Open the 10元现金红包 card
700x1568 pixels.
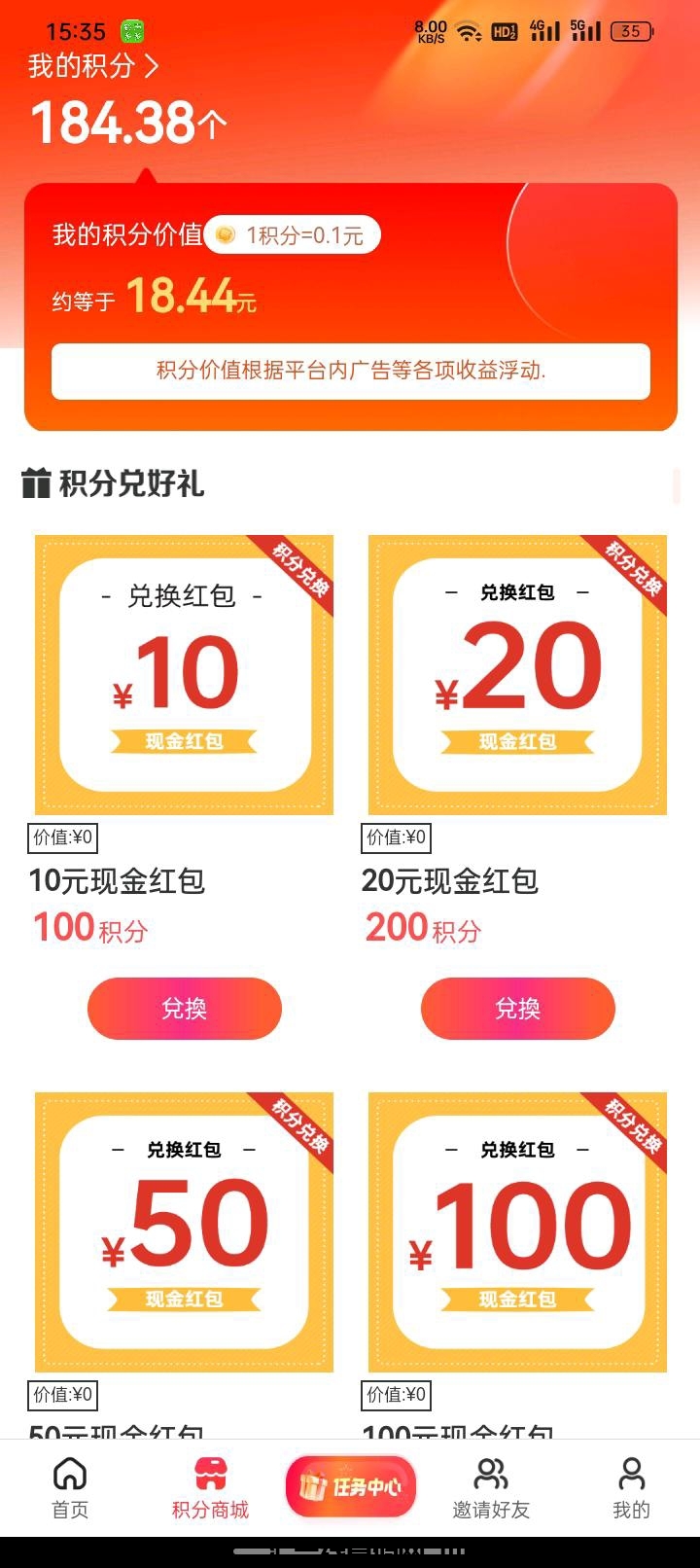pos(184,675)
